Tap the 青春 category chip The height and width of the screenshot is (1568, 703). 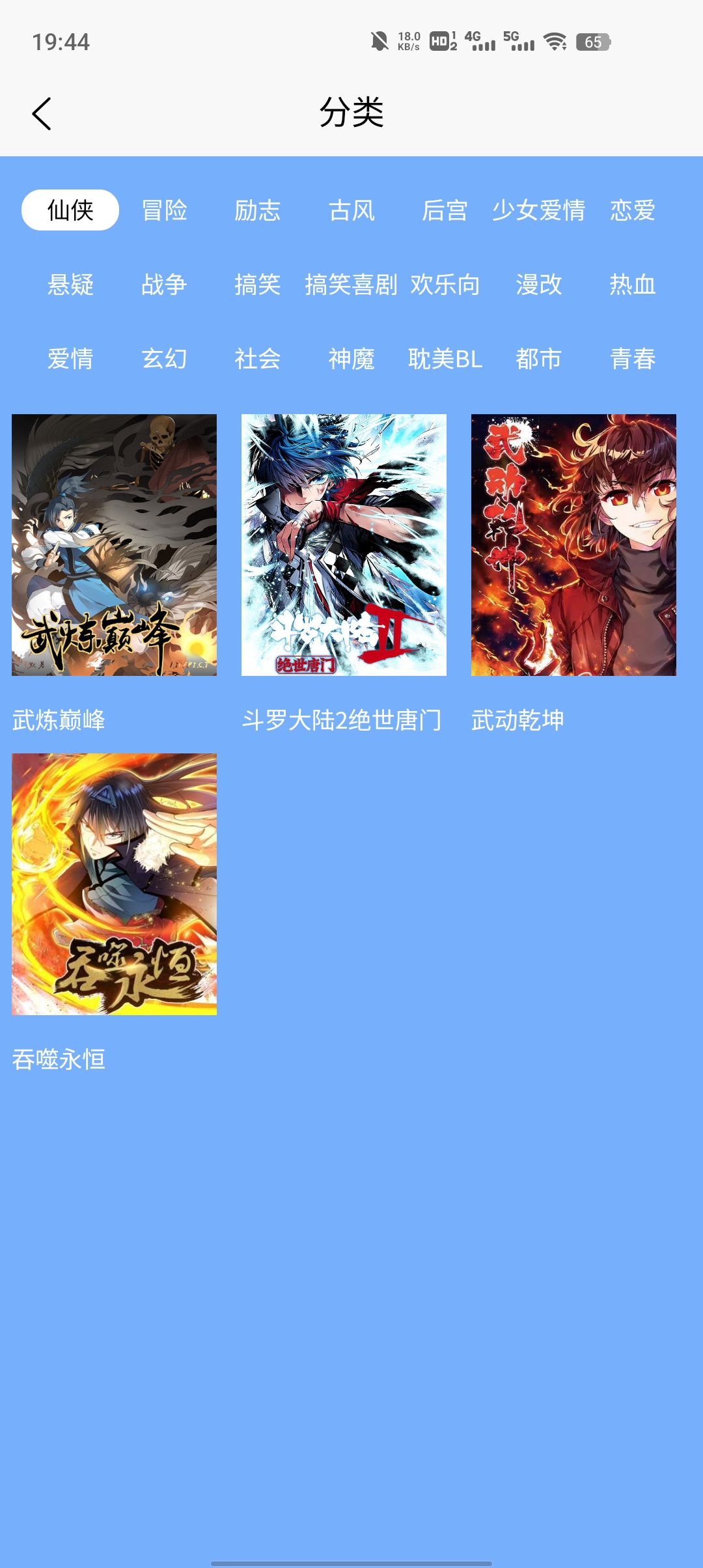coord(632,359)
